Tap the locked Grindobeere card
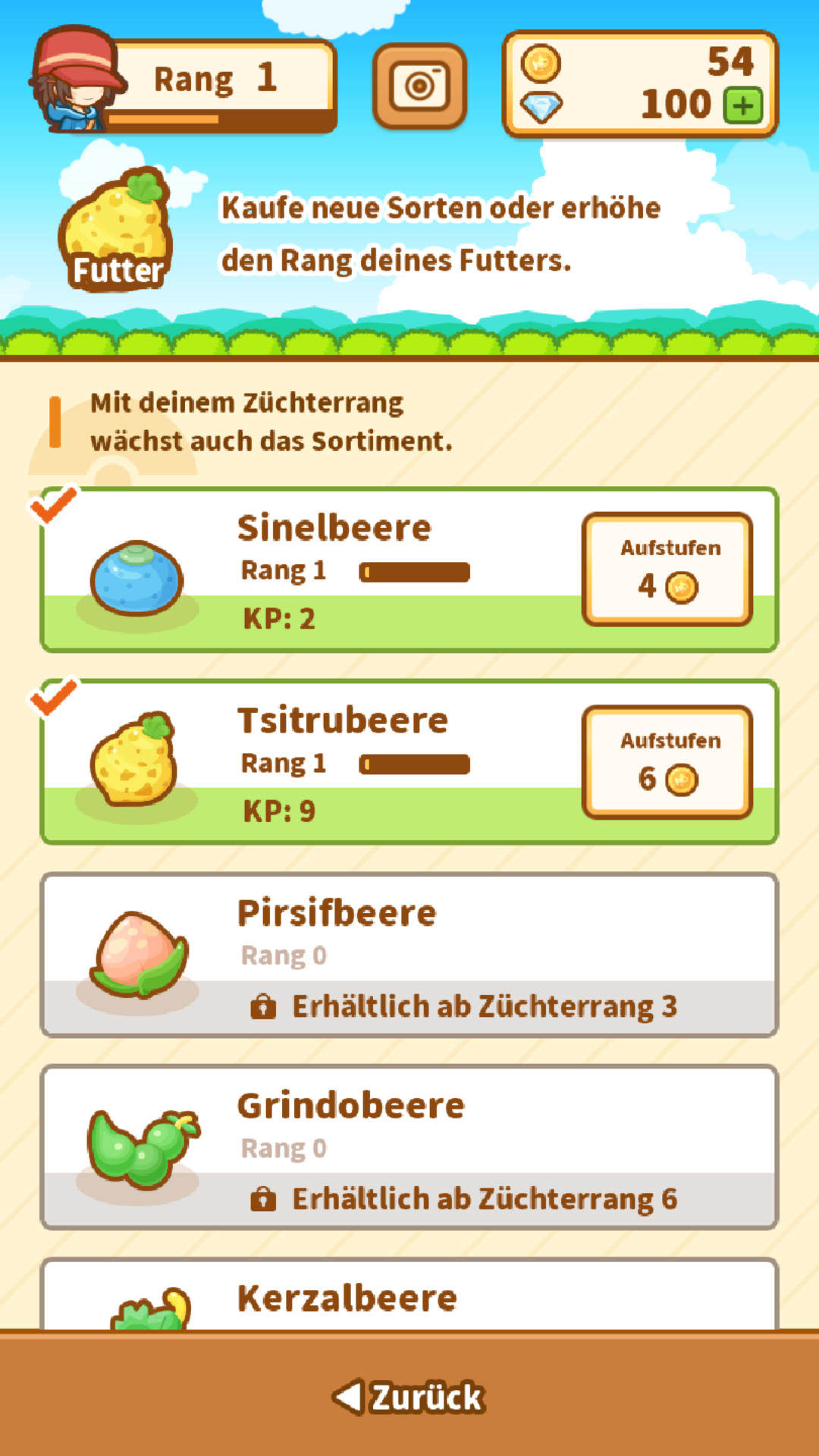This screenshot has width=819, height=1456. tap(409, 1147)
